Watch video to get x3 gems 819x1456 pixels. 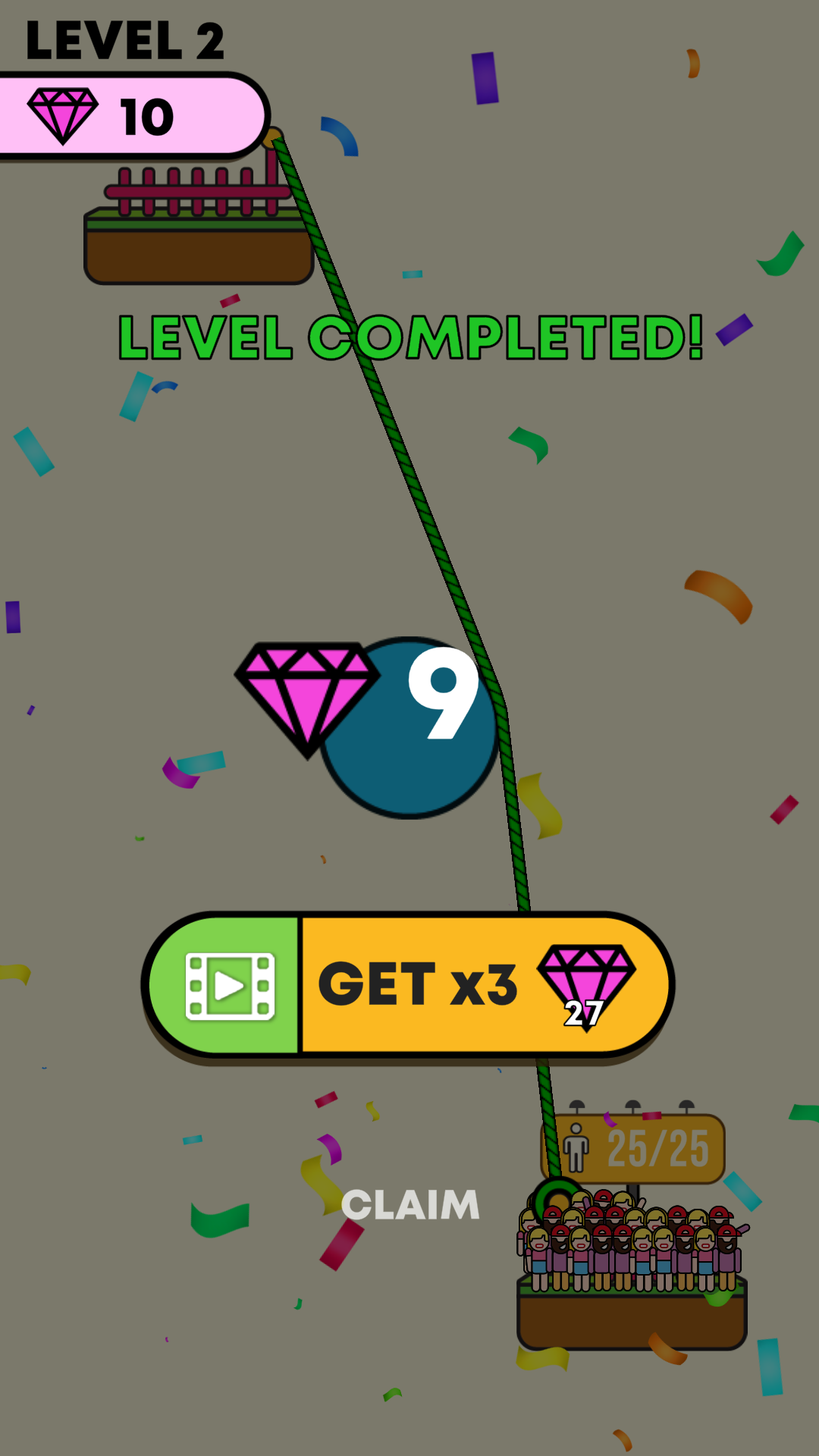pyautogui.click(x=408, y=984)
